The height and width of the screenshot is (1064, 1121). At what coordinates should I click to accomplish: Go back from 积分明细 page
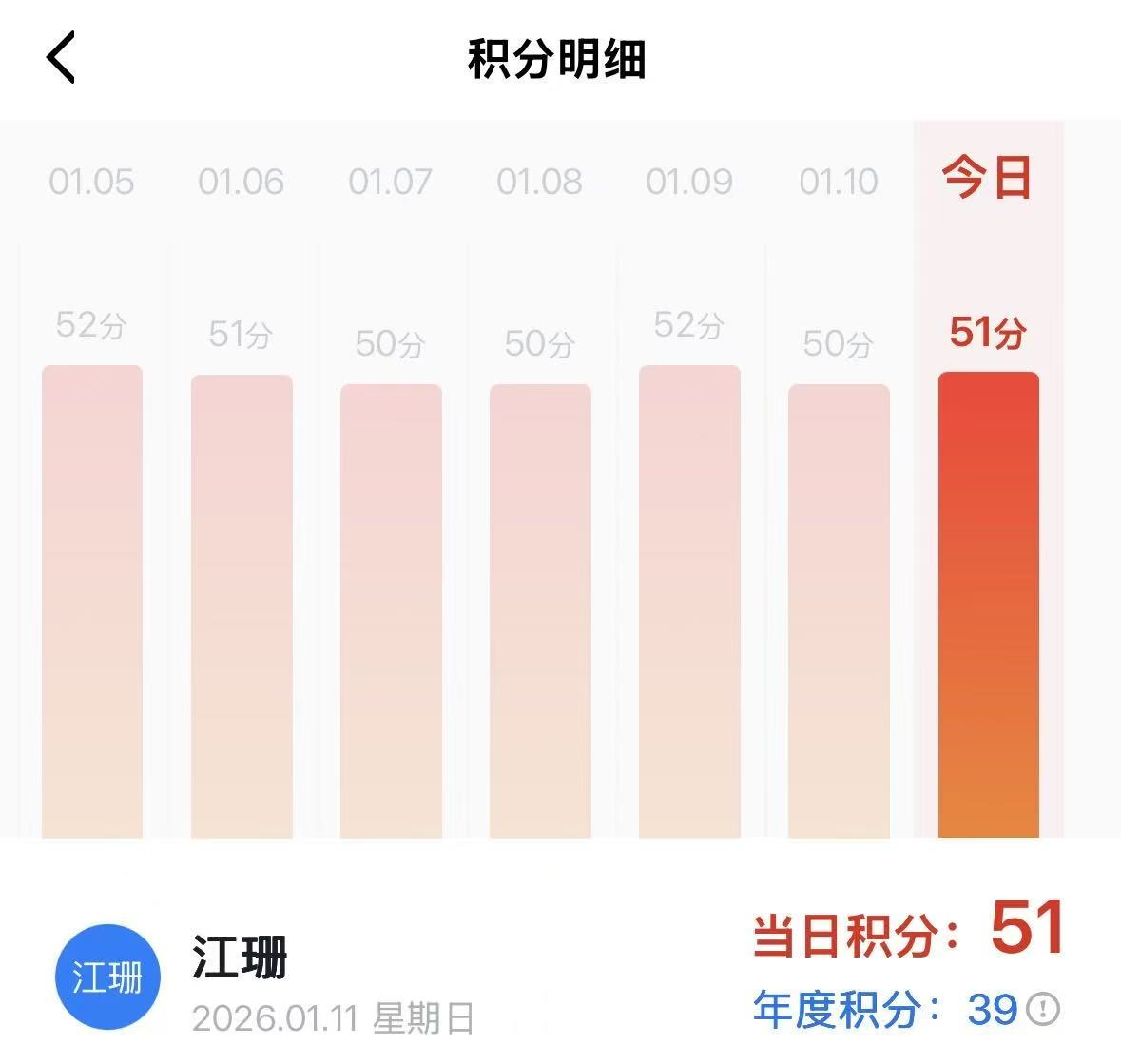[61, 58]
